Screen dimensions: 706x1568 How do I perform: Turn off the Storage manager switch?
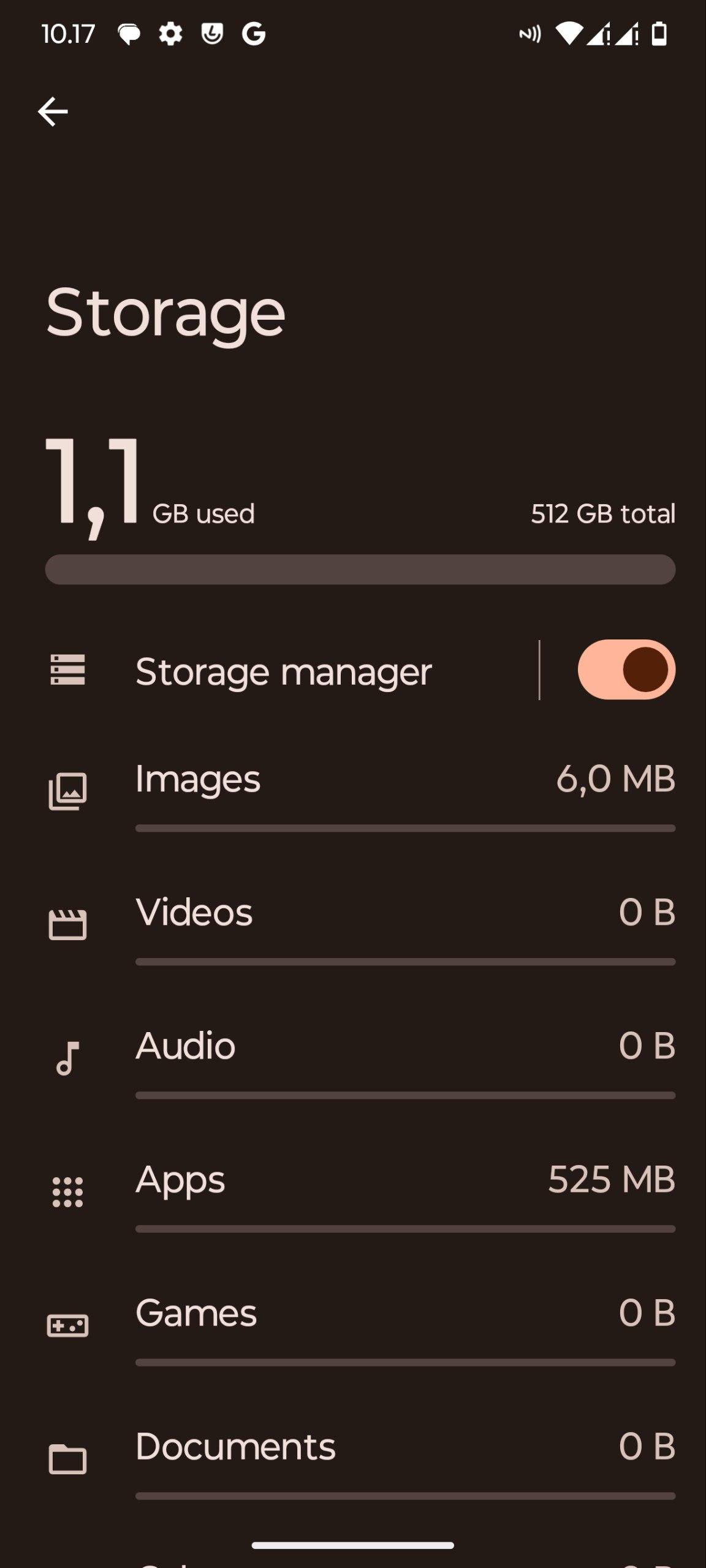tap(626, 670)
